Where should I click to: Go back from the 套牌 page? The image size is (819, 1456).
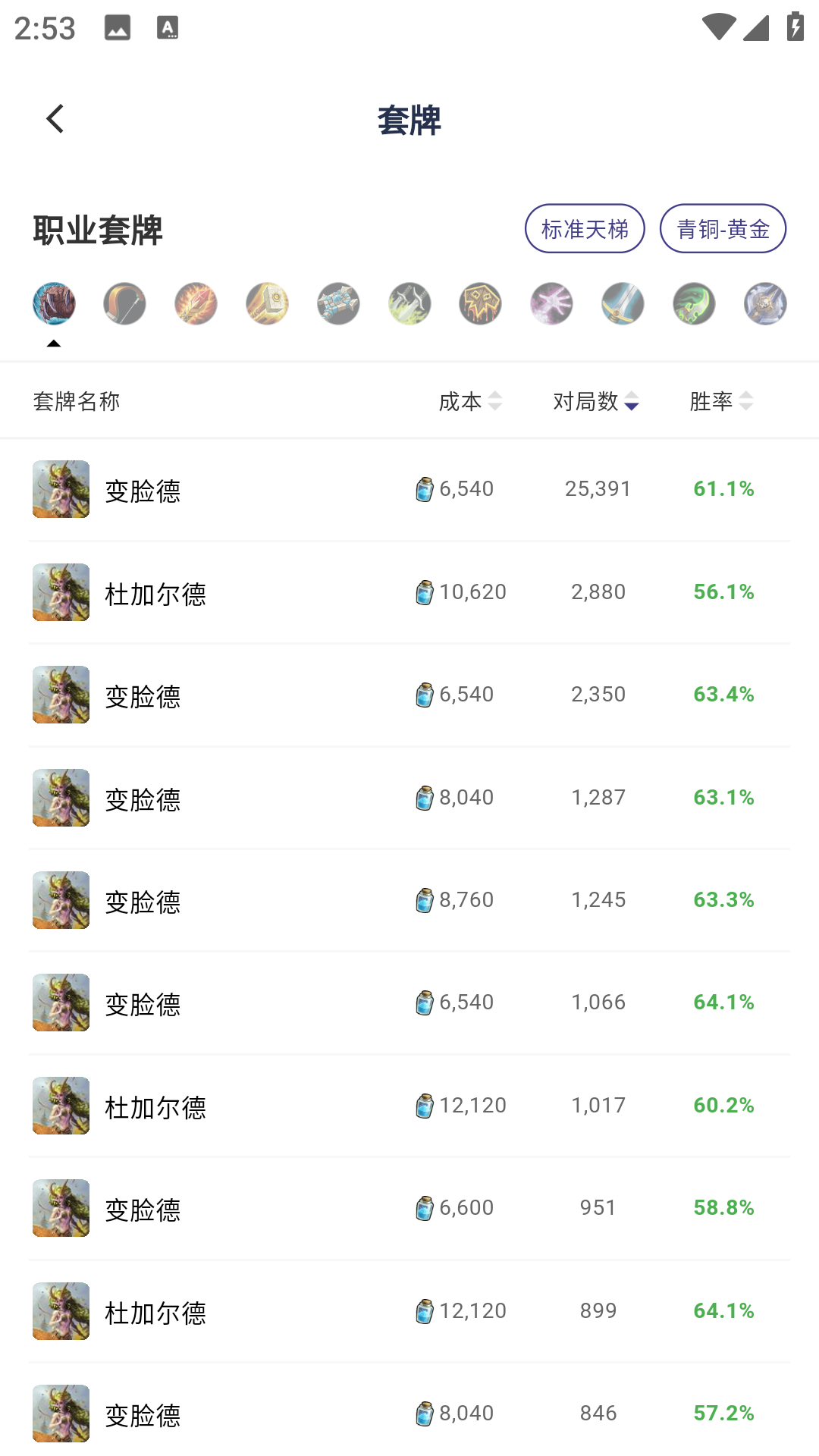point(55,119)
